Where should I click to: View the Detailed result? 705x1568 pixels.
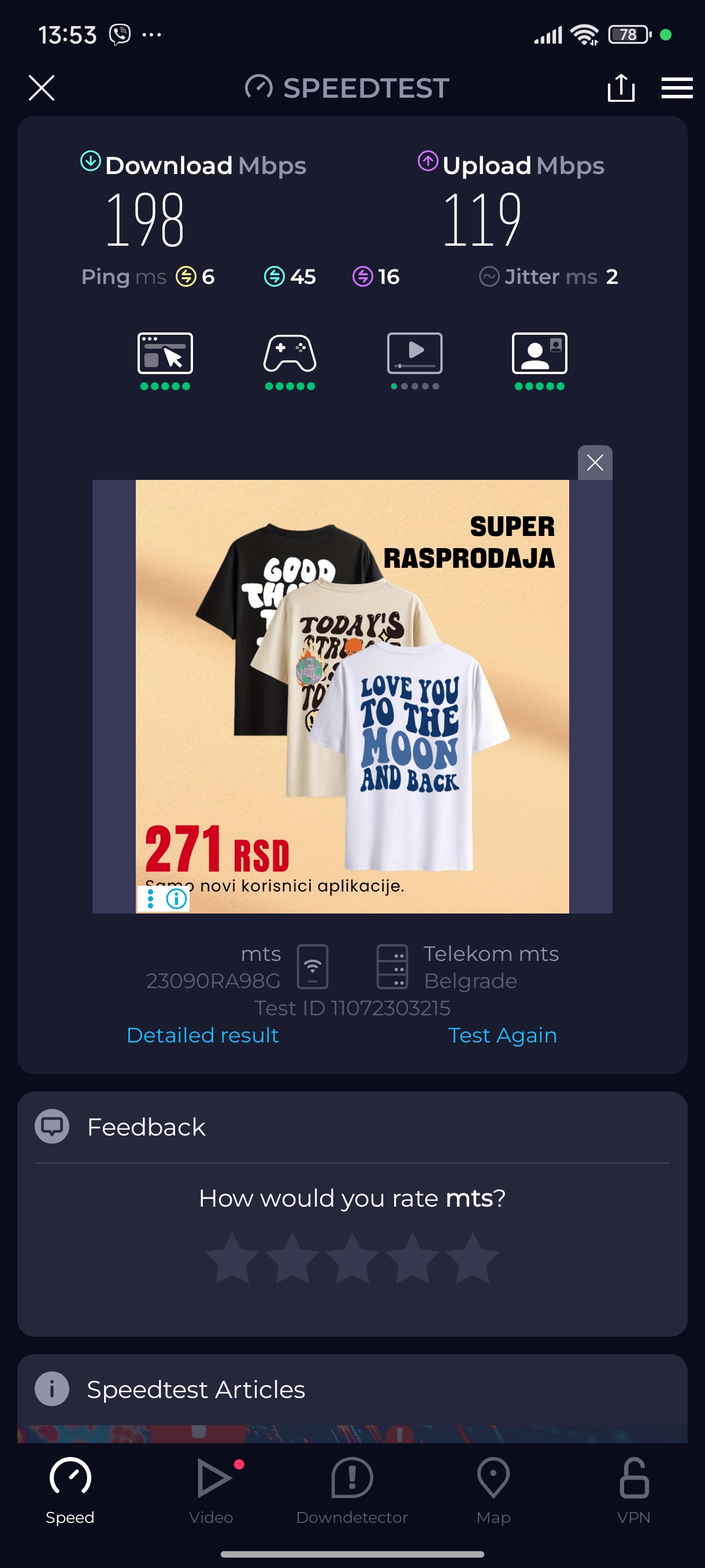203,1035
